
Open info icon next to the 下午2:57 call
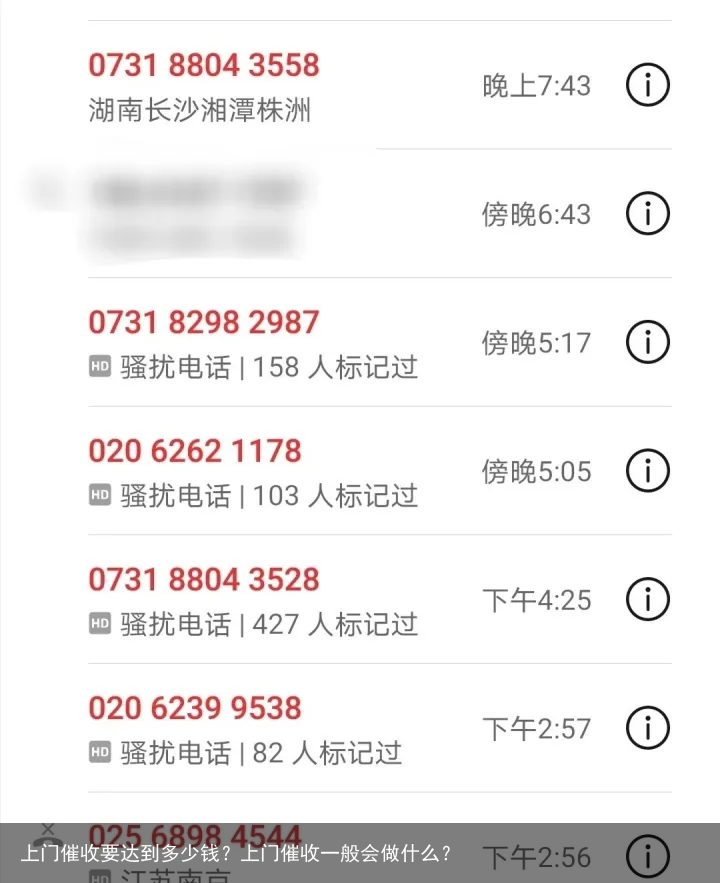coord(647,728)
